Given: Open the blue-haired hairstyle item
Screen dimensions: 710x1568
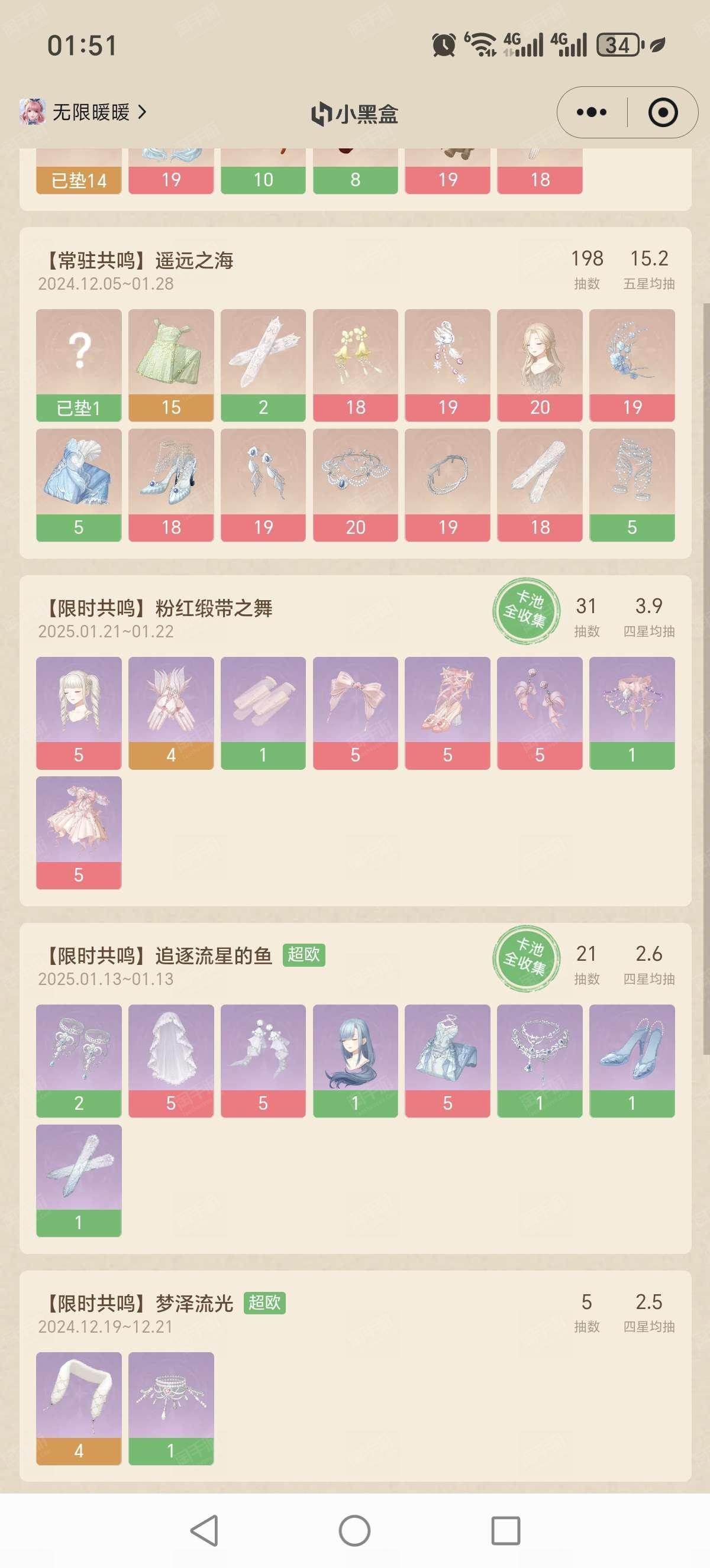Looking at the screenshot, I should [355, 1061].
